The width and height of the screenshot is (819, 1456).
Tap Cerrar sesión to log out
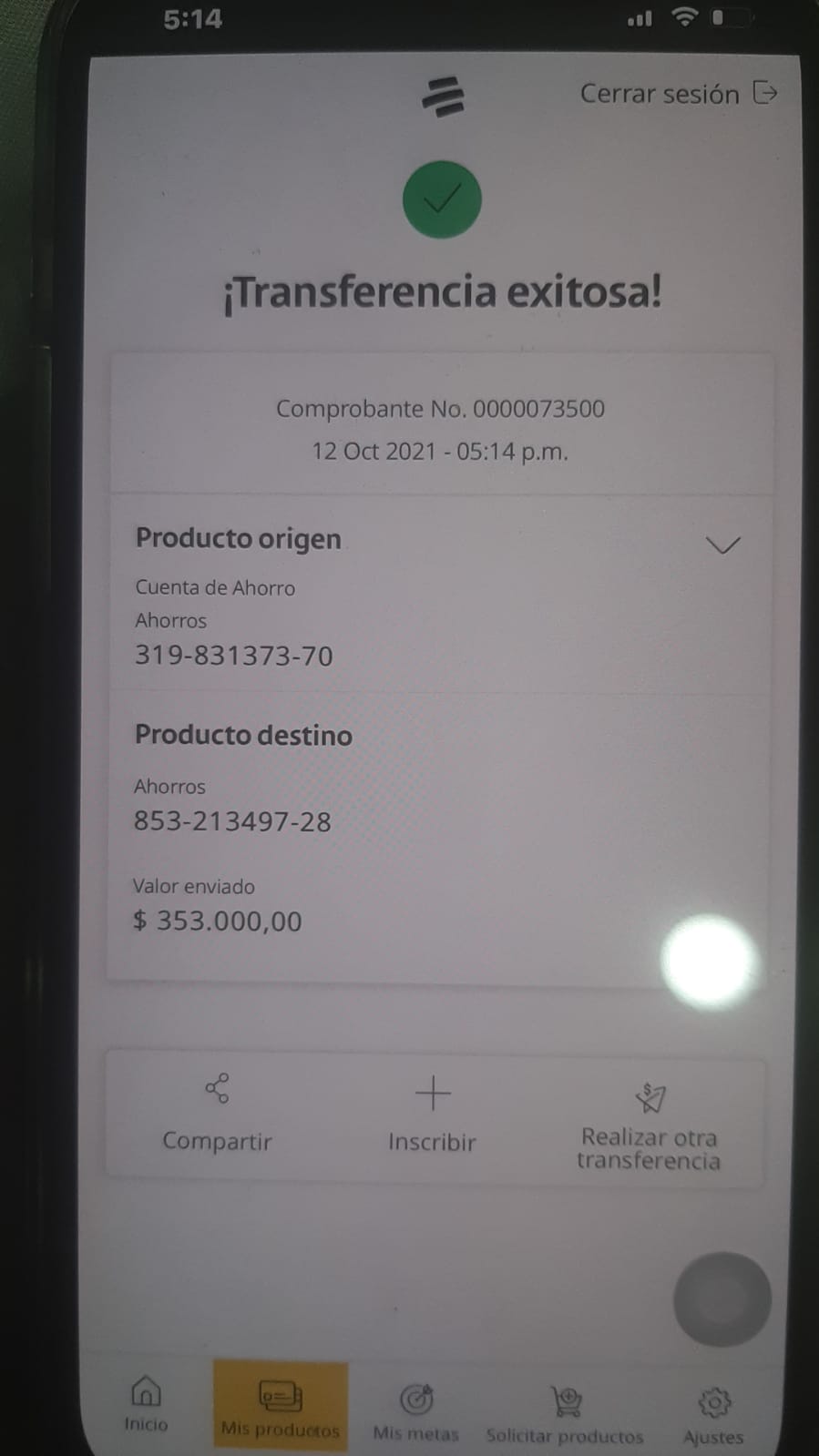678,94
